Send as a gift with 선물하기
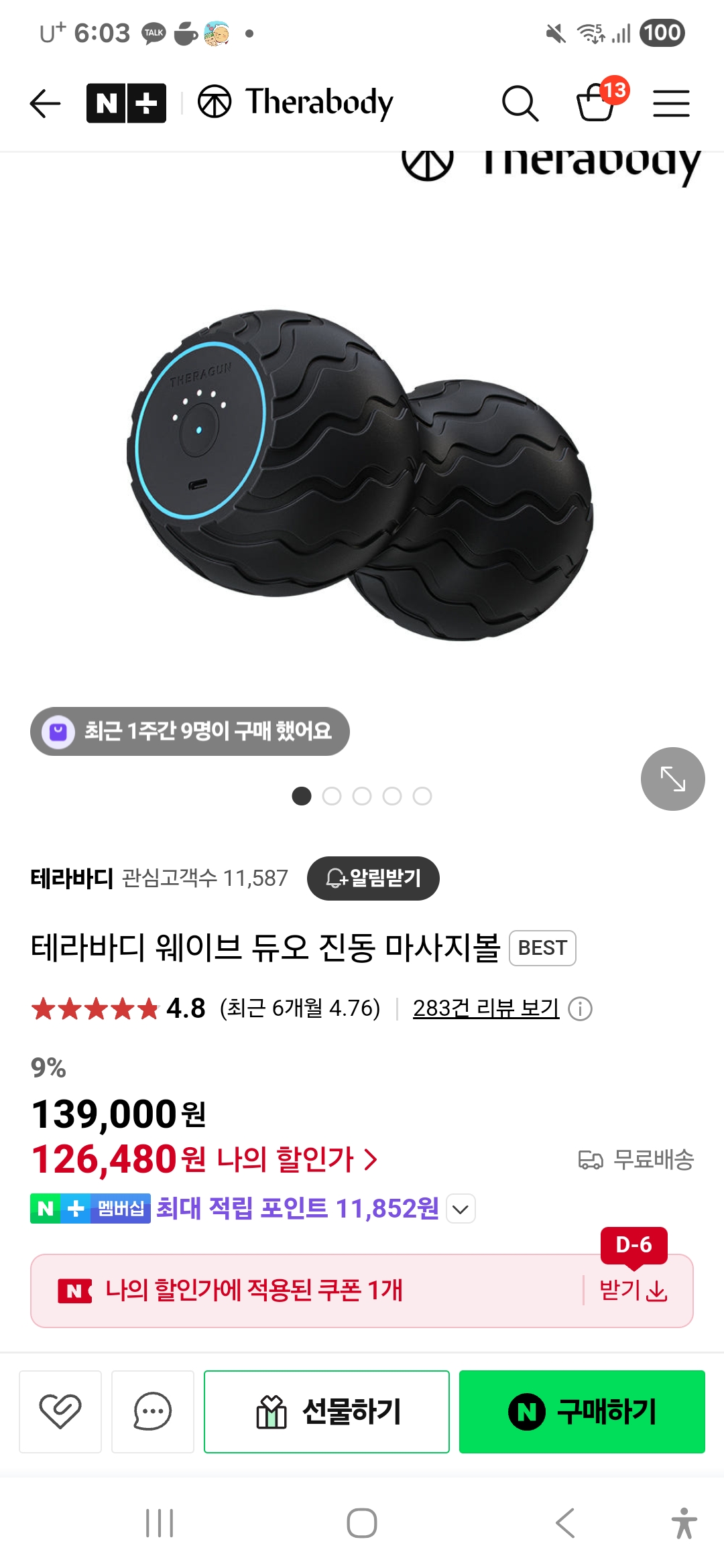Image resolution: width=724 pixels, height=1568 pixels. pos(326,1411)
